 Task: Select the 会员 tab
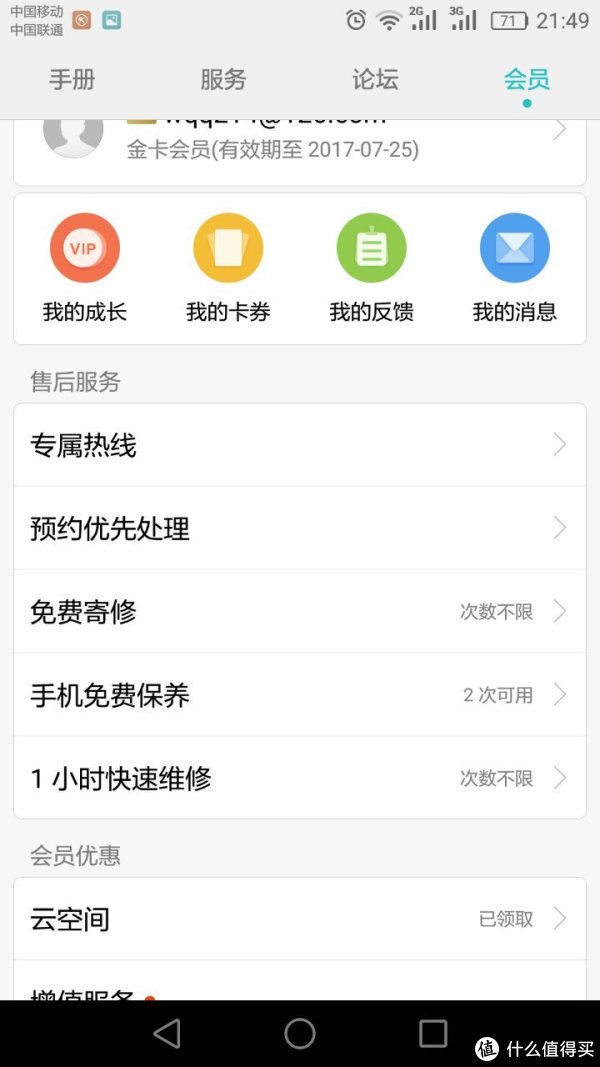pyautogui.click(x=527, y=80)
